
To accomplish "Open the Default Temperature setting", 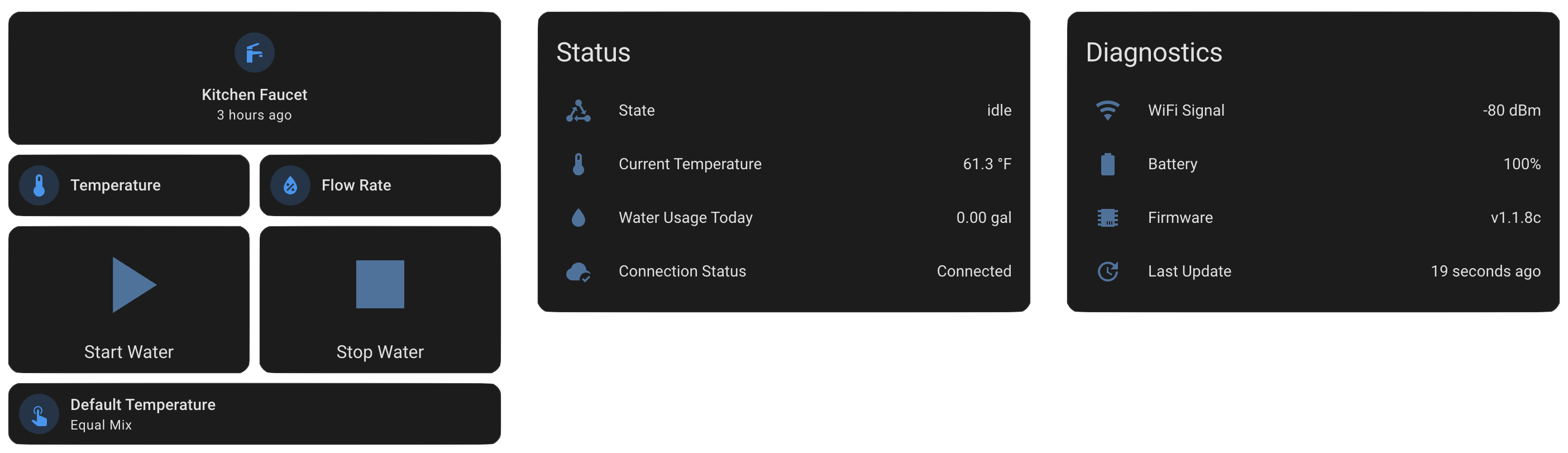I will [255, 414].
